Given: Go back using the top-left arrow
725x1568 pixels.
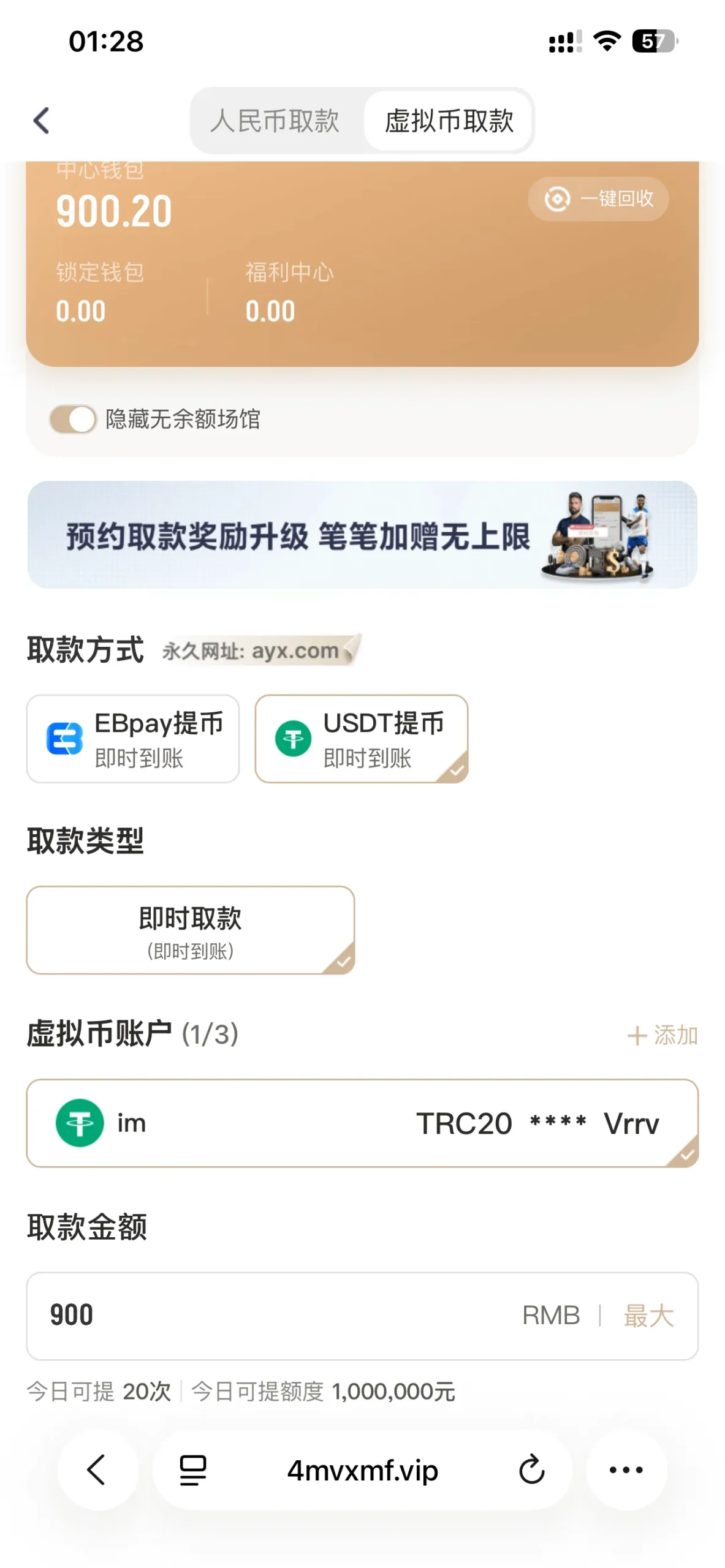Looking at the screenshot, I should [41, 121].
